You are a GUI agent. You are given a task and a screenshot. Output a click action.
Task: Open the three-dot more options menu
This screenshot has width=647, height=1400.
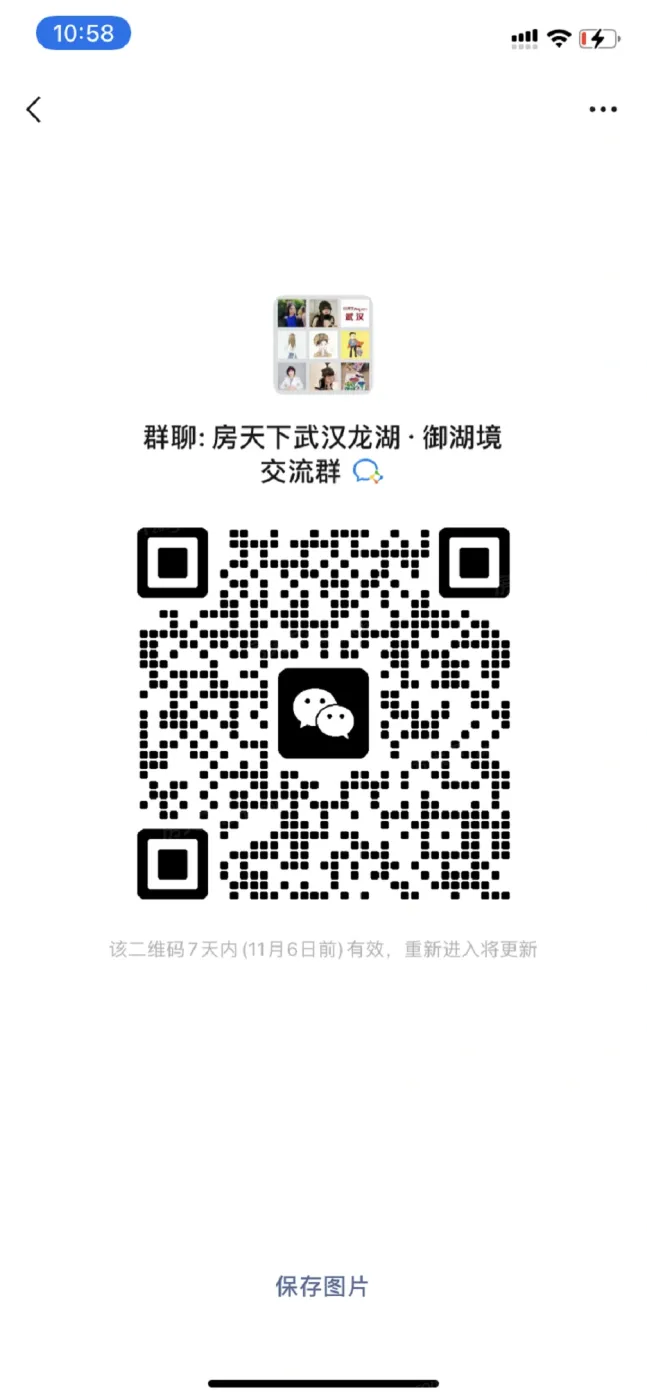tap(603, 109)
